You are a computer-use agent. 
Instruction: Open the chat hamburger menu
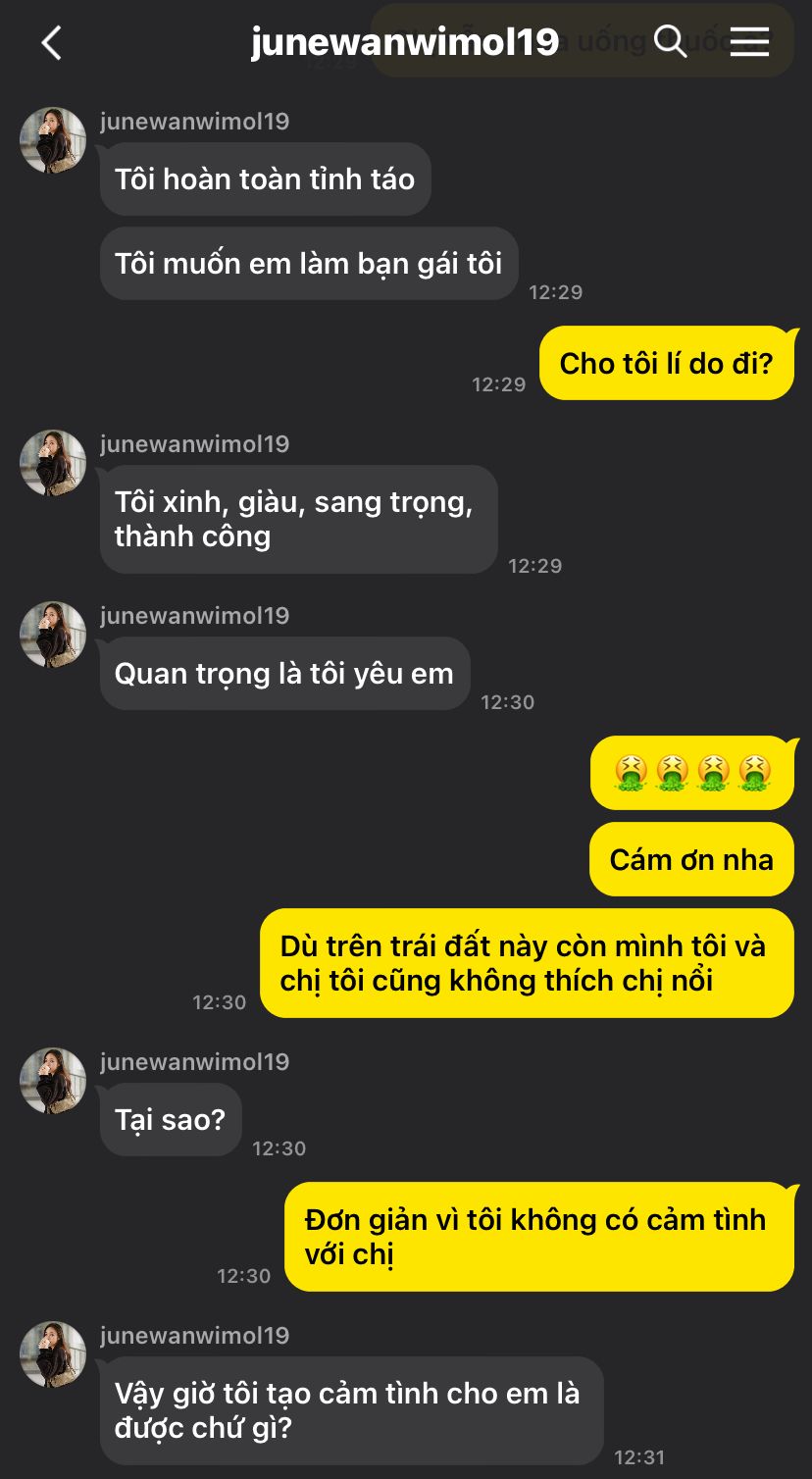(x=749, y=41)
